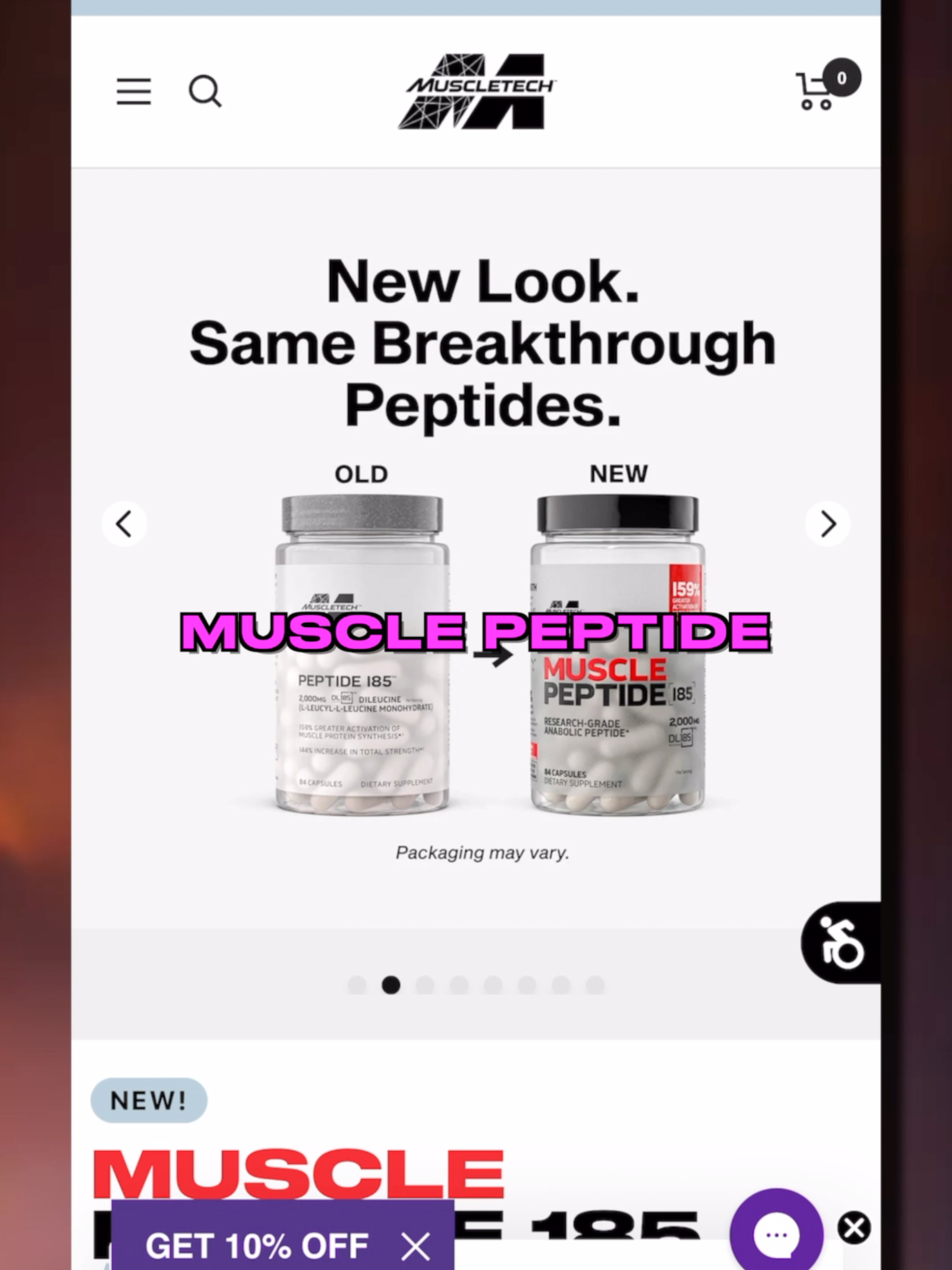Close the chat bubble widget
The height and width of the screenshot is (1270, 952).
pyautogui.click(x=854, y=1227)
